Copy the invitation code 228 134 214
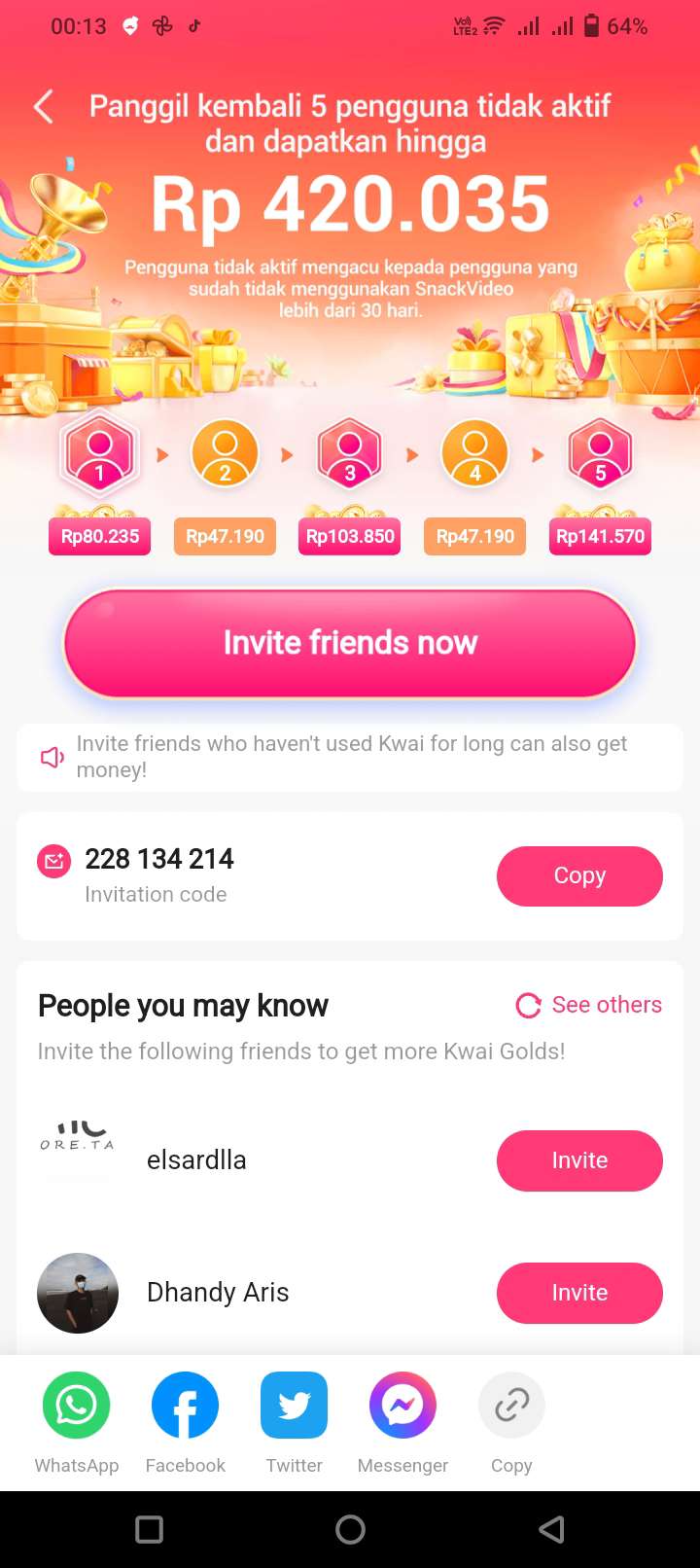This screenshot has width=700, height=1568. coord(579,875)
